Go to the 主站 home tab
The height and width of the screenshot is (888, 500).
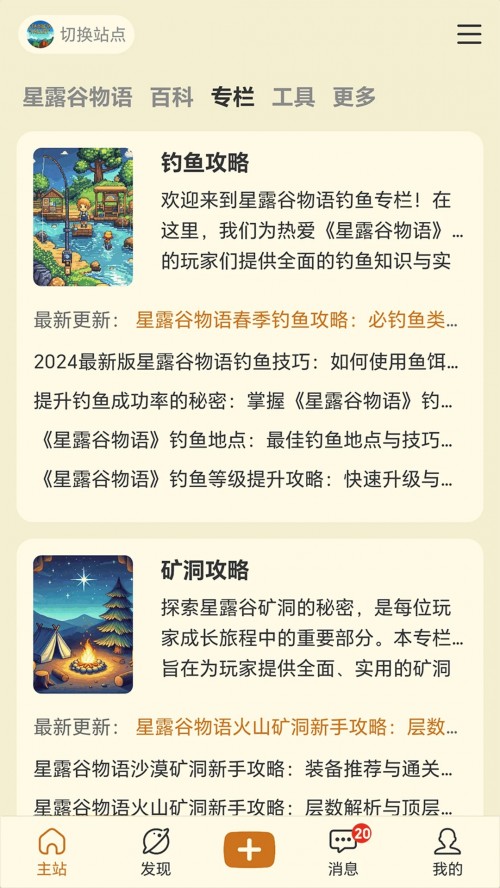[52, 852]
